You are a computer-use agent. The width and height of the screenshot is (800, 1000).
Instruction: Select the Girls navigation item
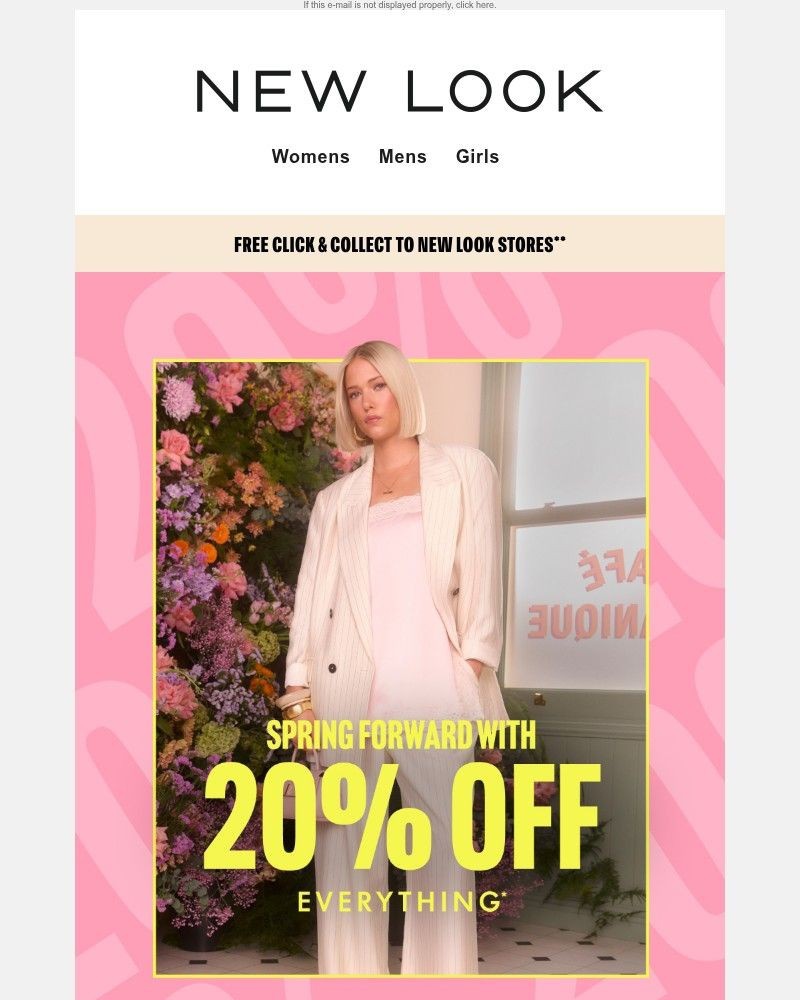(x=477, y=157)
